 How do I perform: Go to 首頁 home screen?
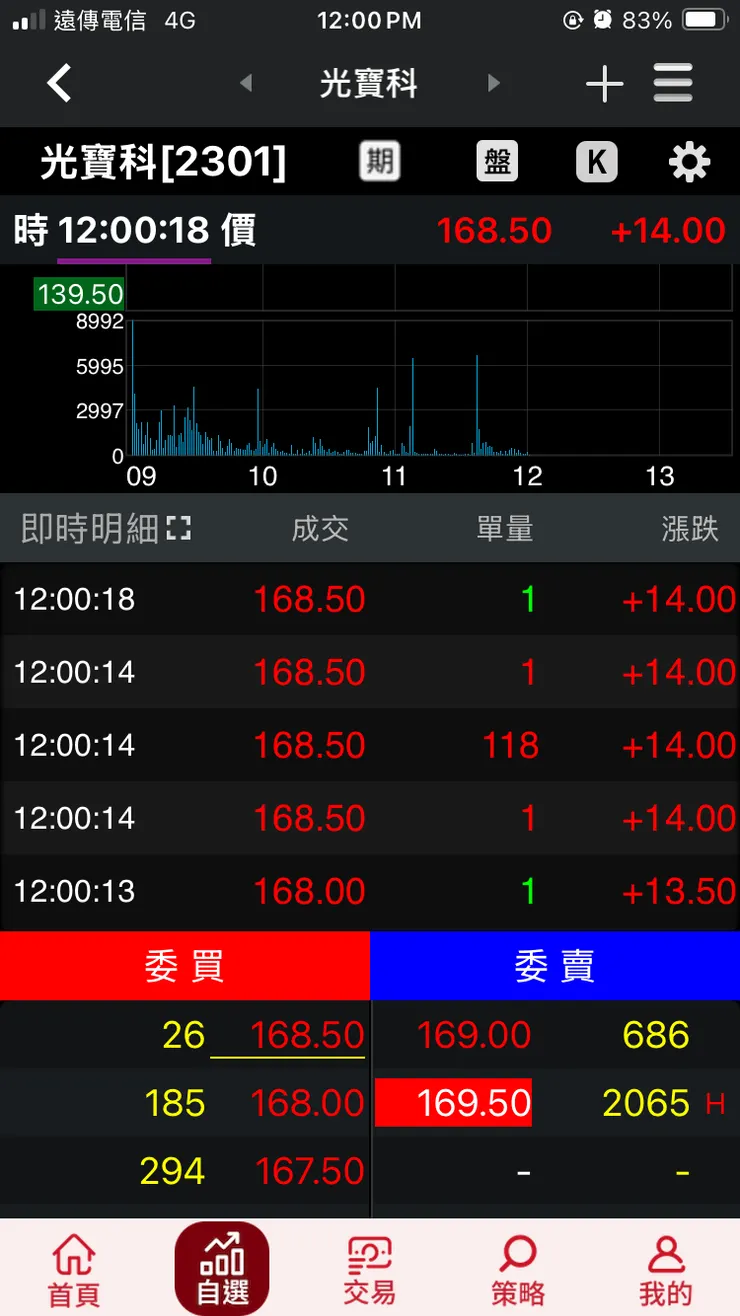coord(73,1266)
